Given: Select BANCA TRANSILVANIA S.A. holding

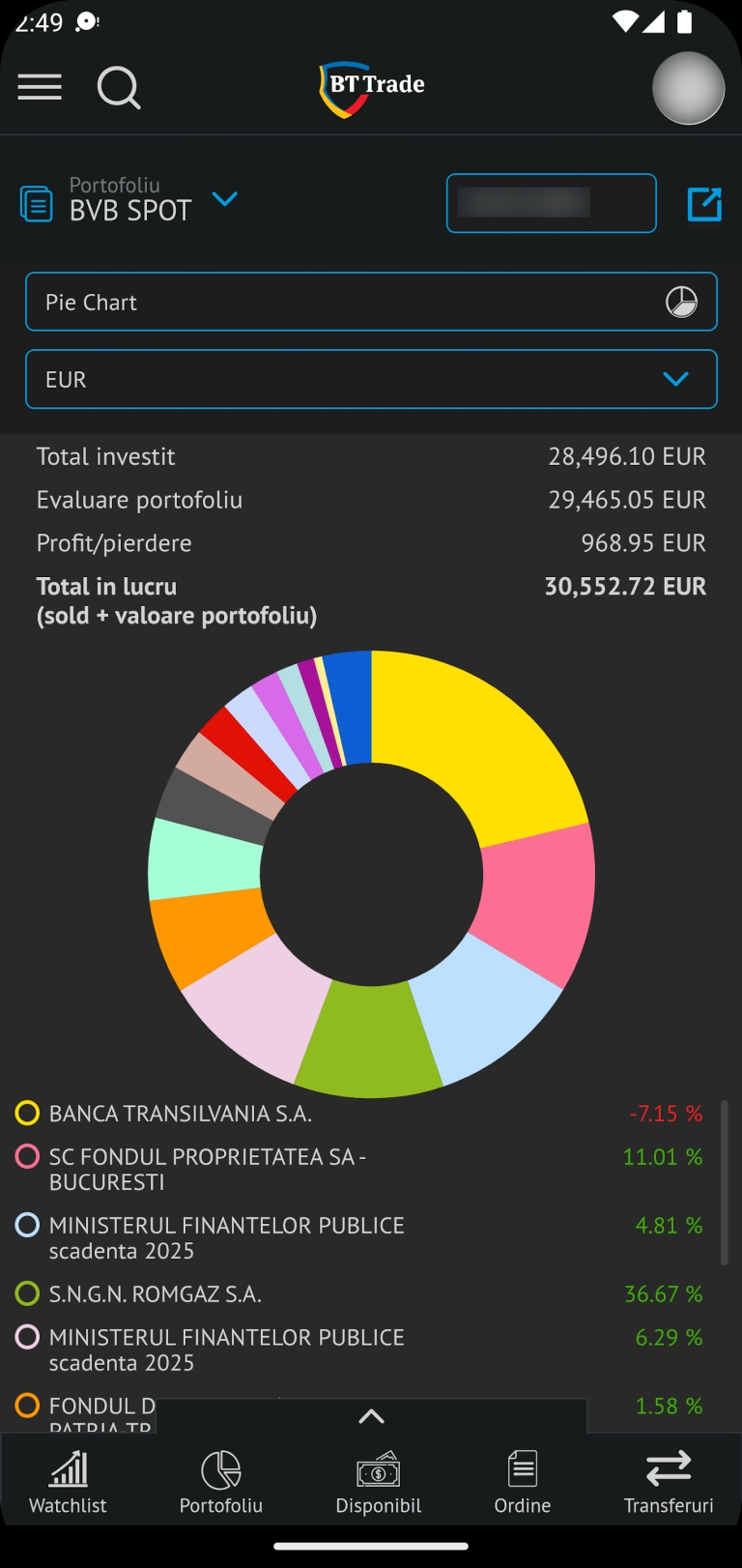Looking at the screenshot, I should tap(181, 1114).
